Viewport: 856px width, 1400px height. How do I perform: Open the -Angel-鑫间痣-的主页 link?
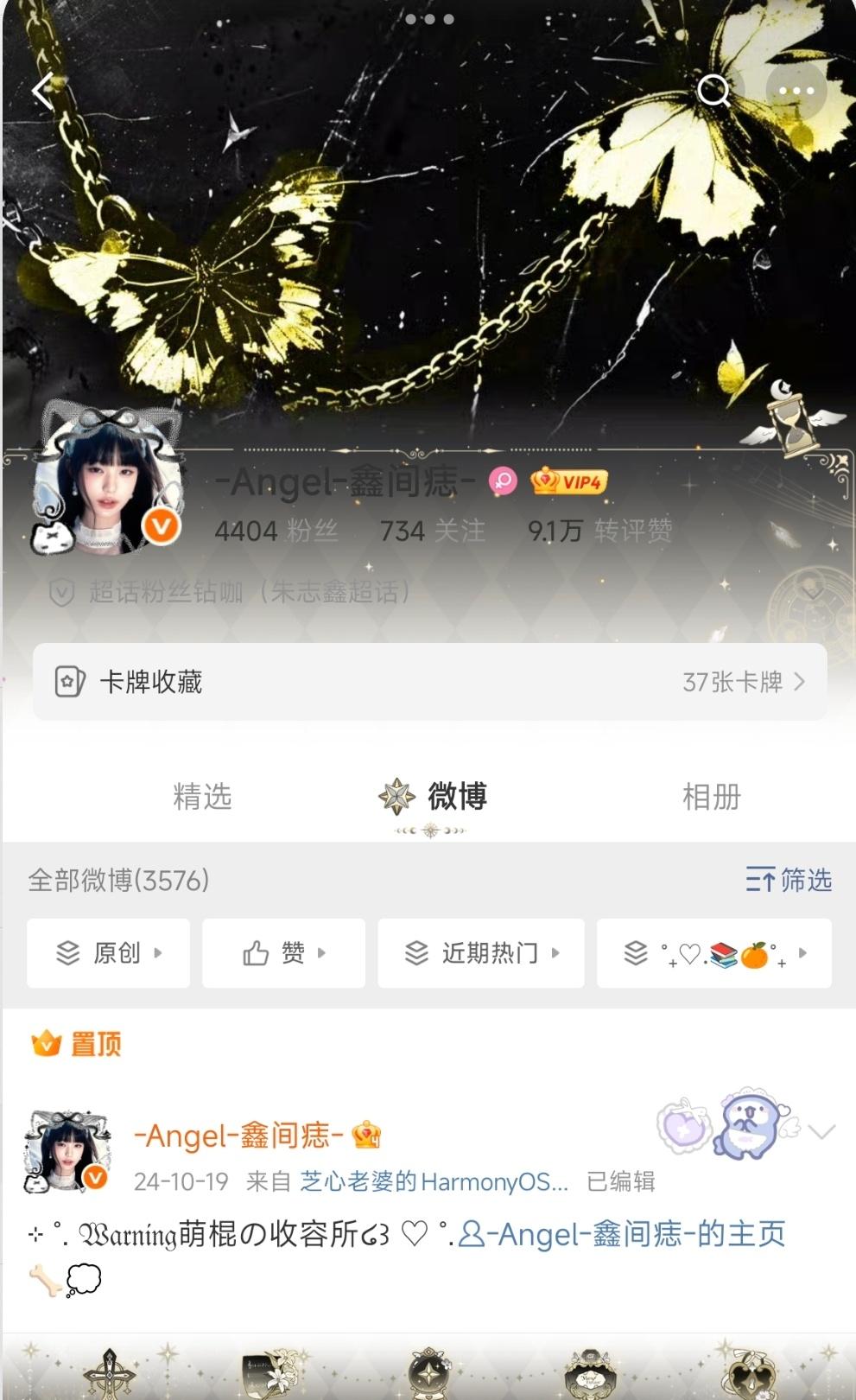point(622,1234)
